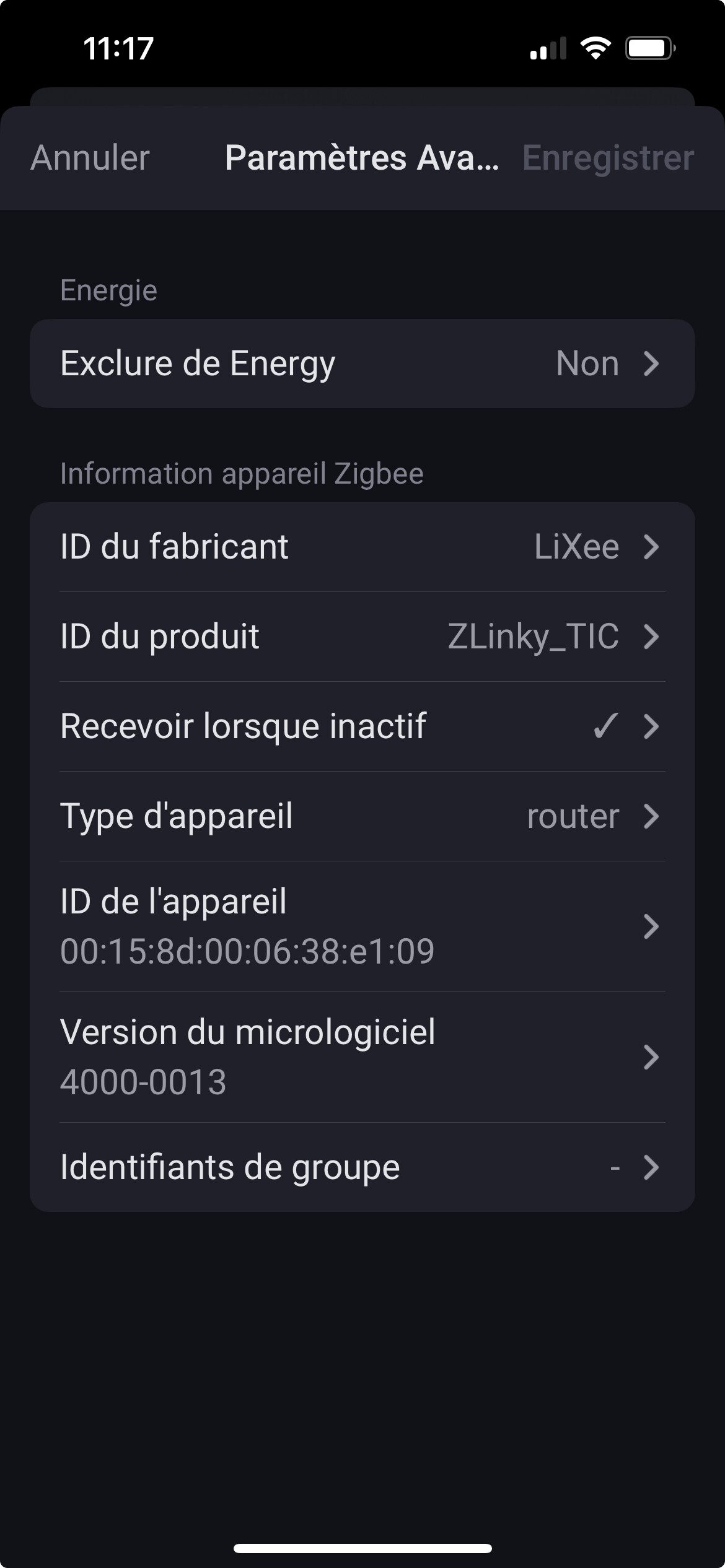The image size is (725, 1568).
Task: Open Recevoir lorsque inactif option
Action: 362,726
